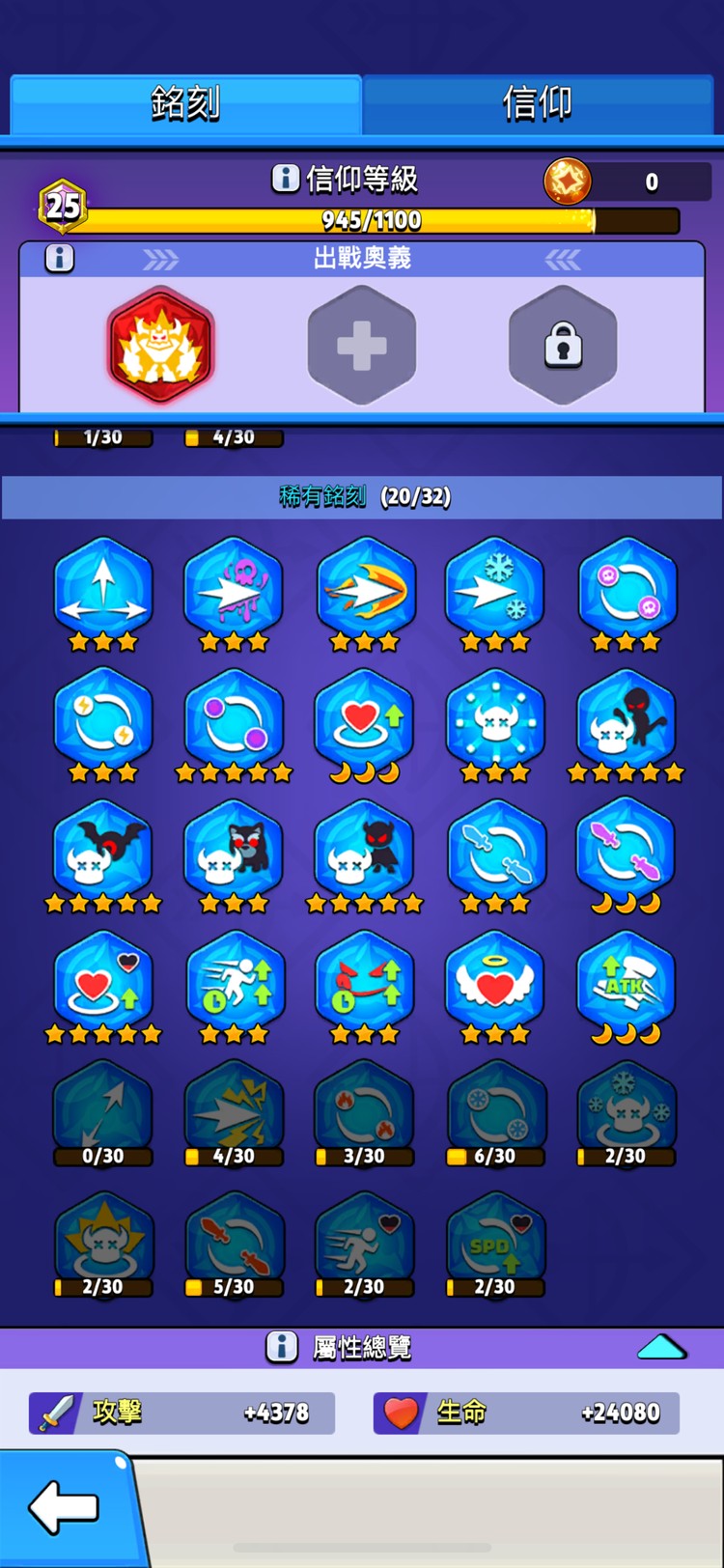View the snowflake arrow inscription
The height and width of the screenshot is (1568, 724).
coord(494,588)
